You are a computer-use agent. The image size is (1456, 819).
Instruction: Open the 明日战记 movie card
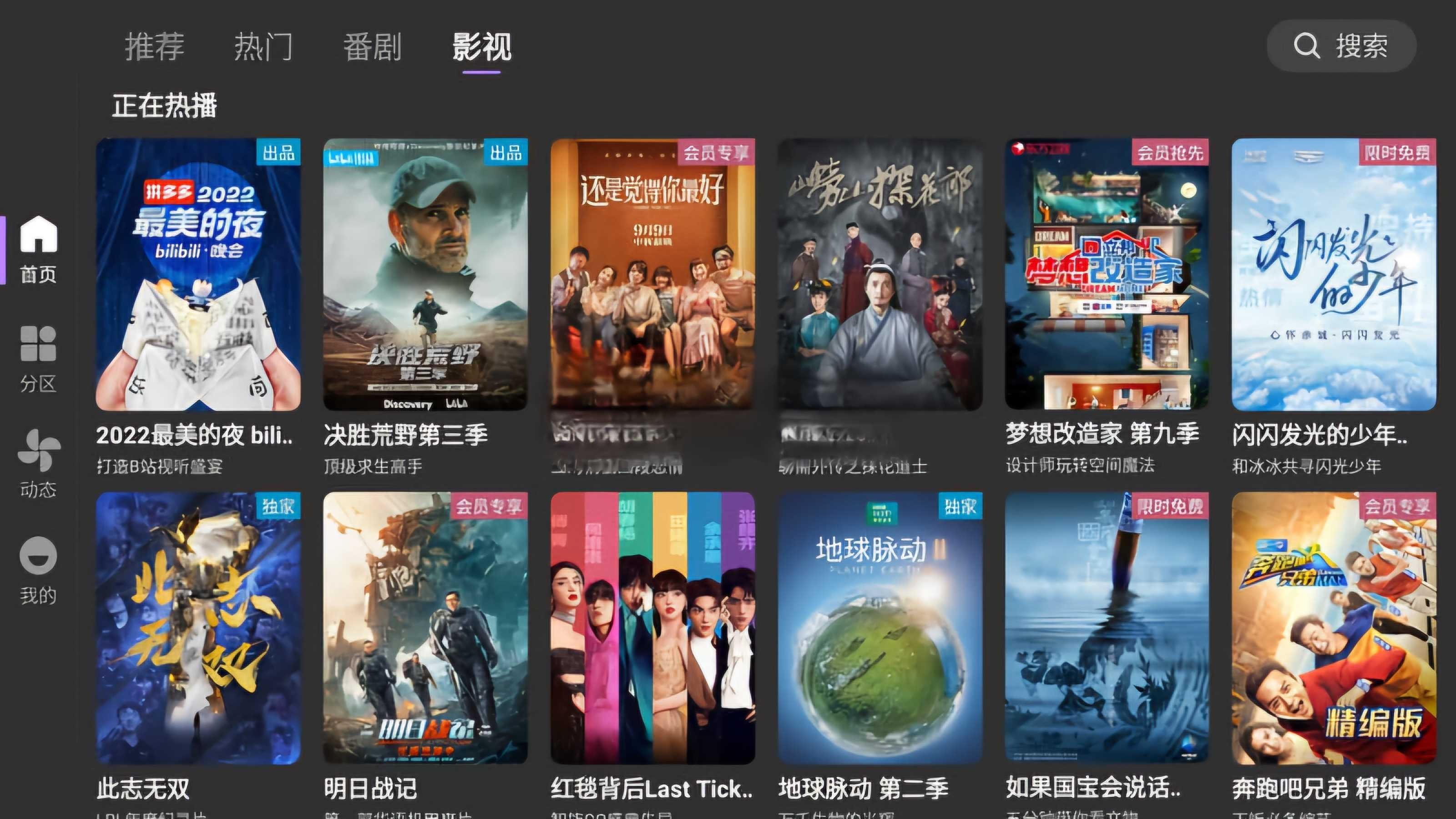(x=425, y=627)
